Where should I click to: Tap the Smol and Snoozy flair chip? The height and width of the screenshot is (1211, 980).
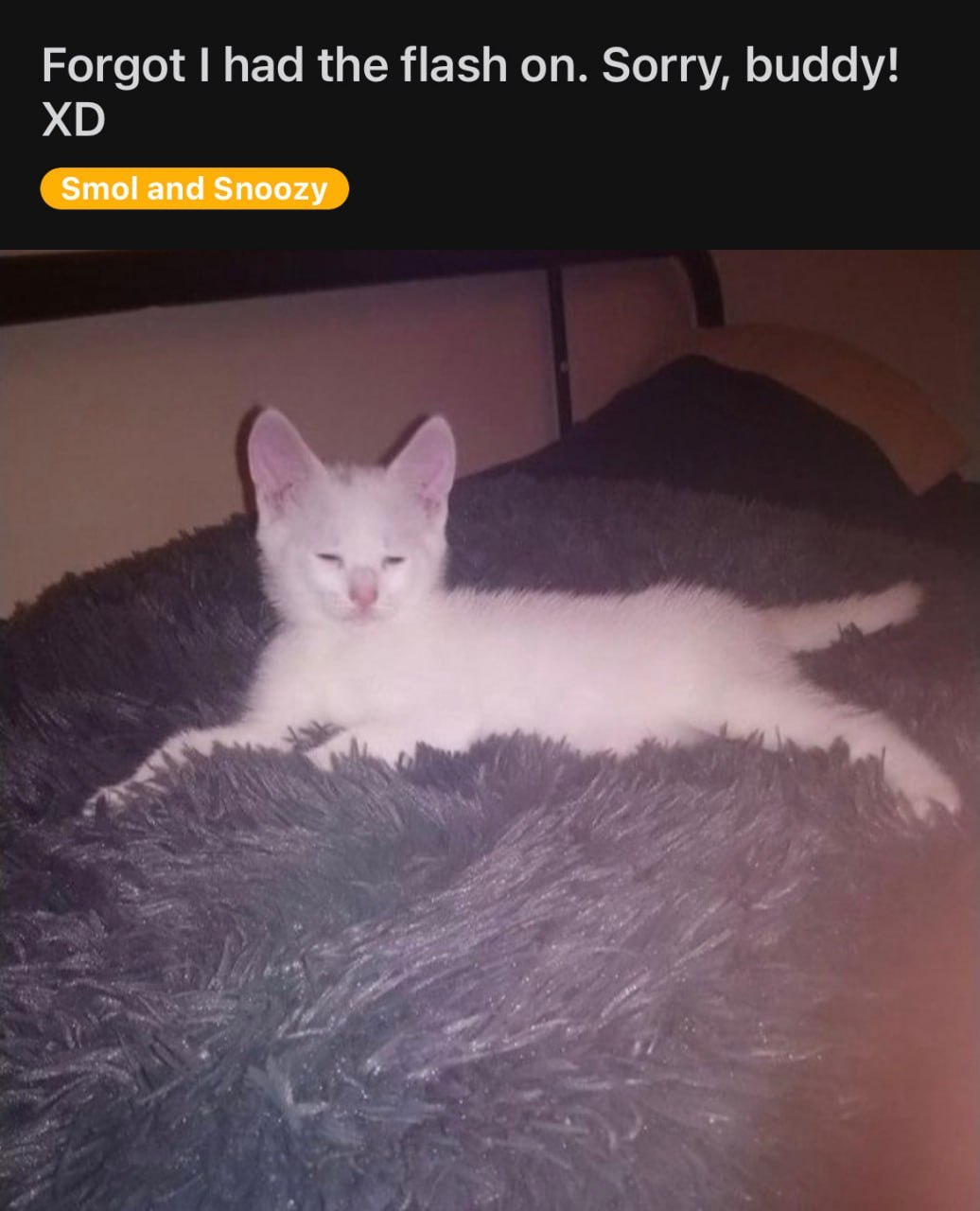point(194,189)
